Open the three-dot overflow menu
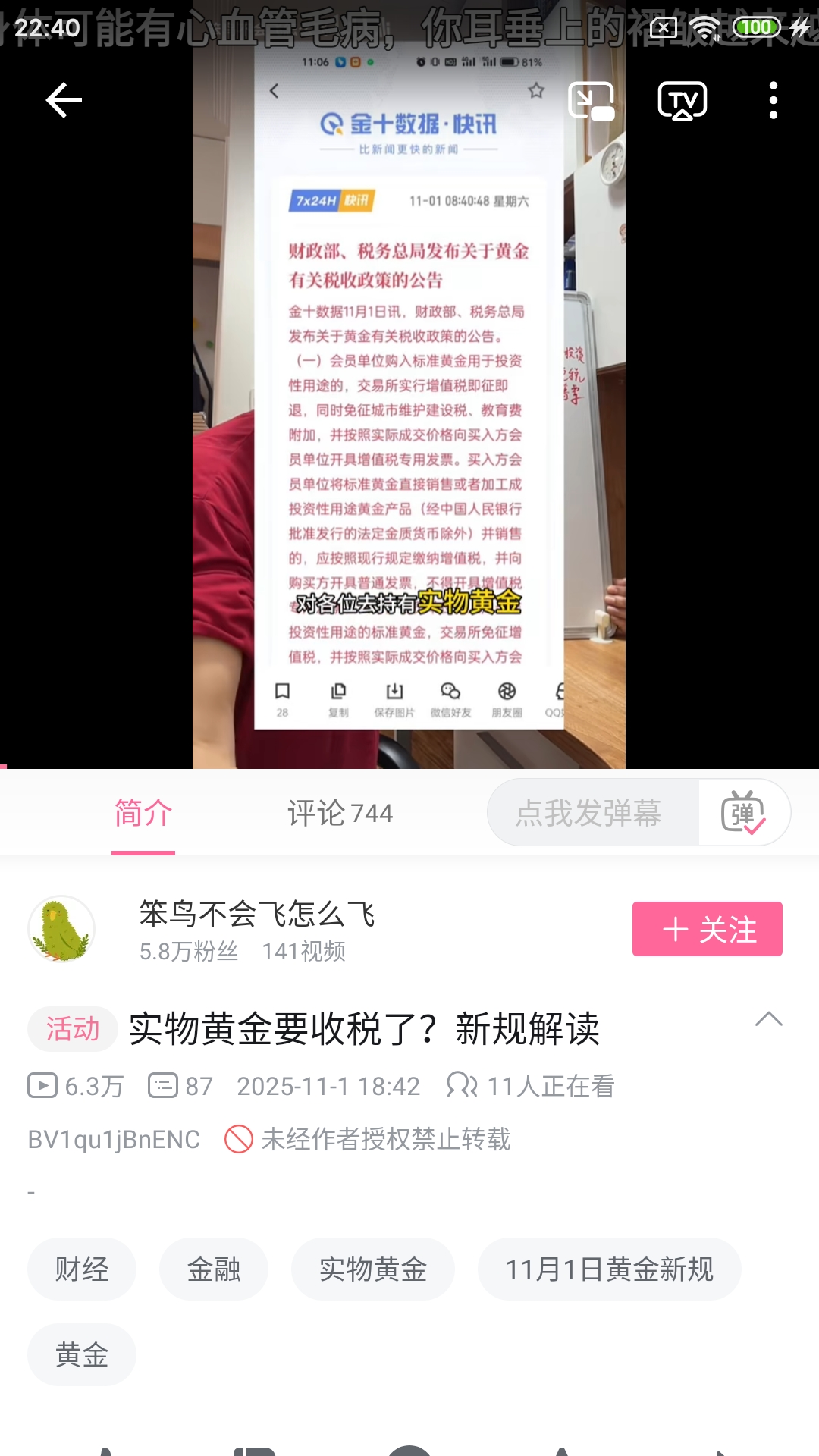 click(773, 101)
